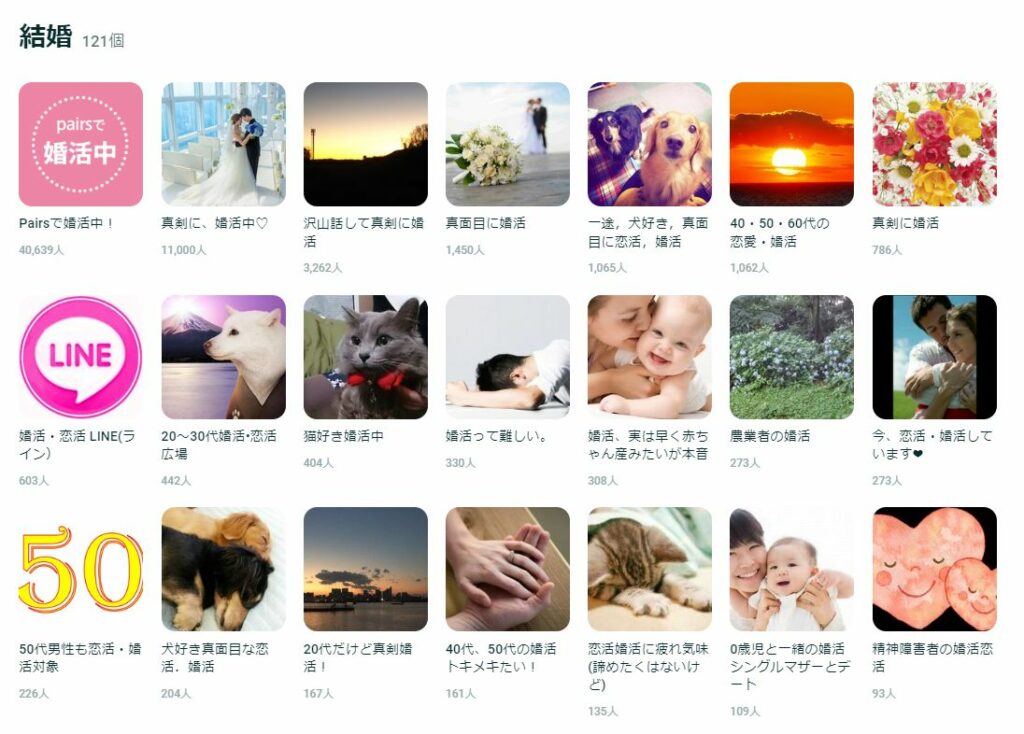This screenshot has width=1024, height=734.
Task: Open the 真剣に、婚活中♡ community
Action: (x=223, y=144)
